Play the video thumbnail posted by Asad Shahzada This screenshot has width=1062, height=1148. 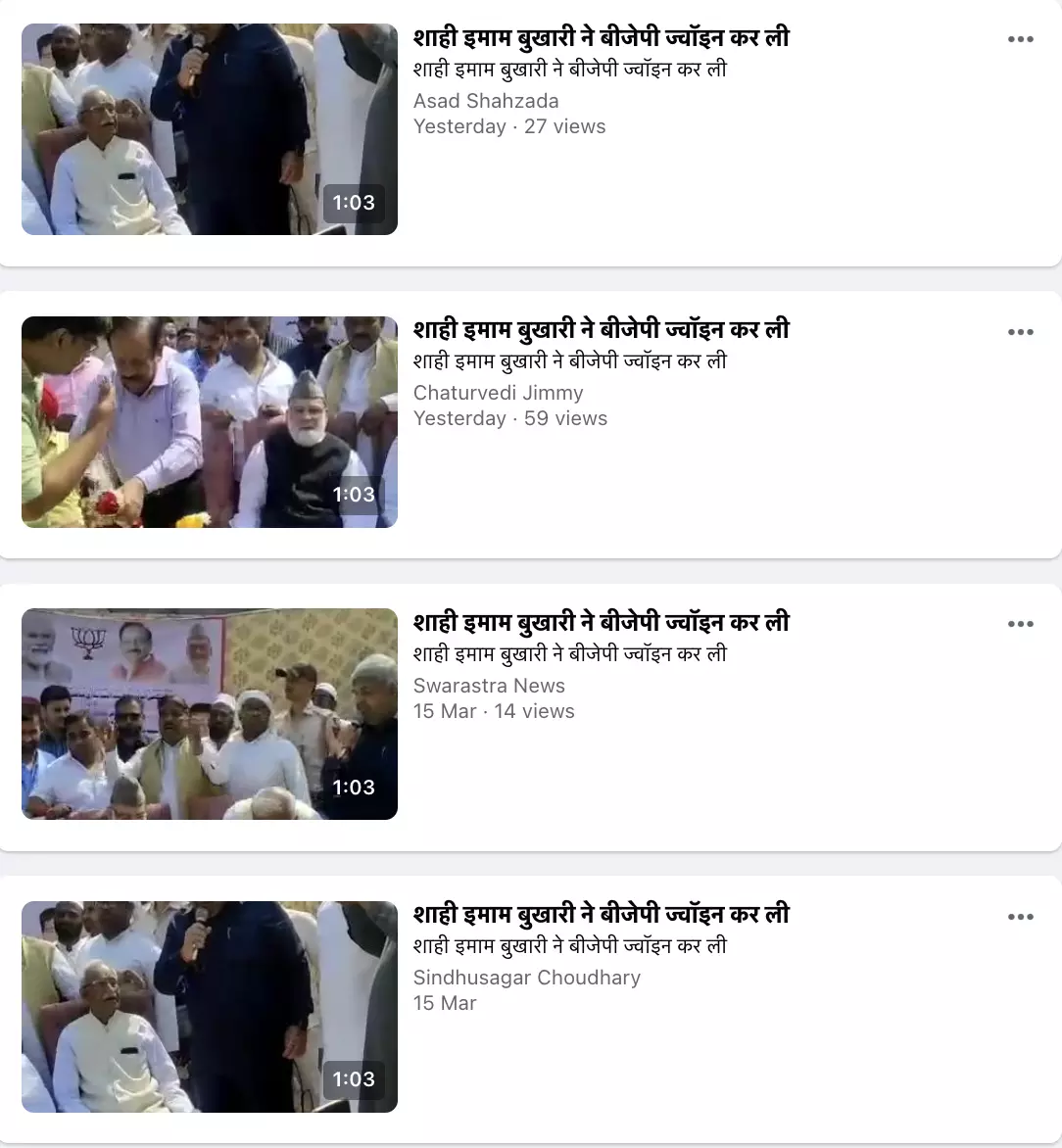coord(210,129)
